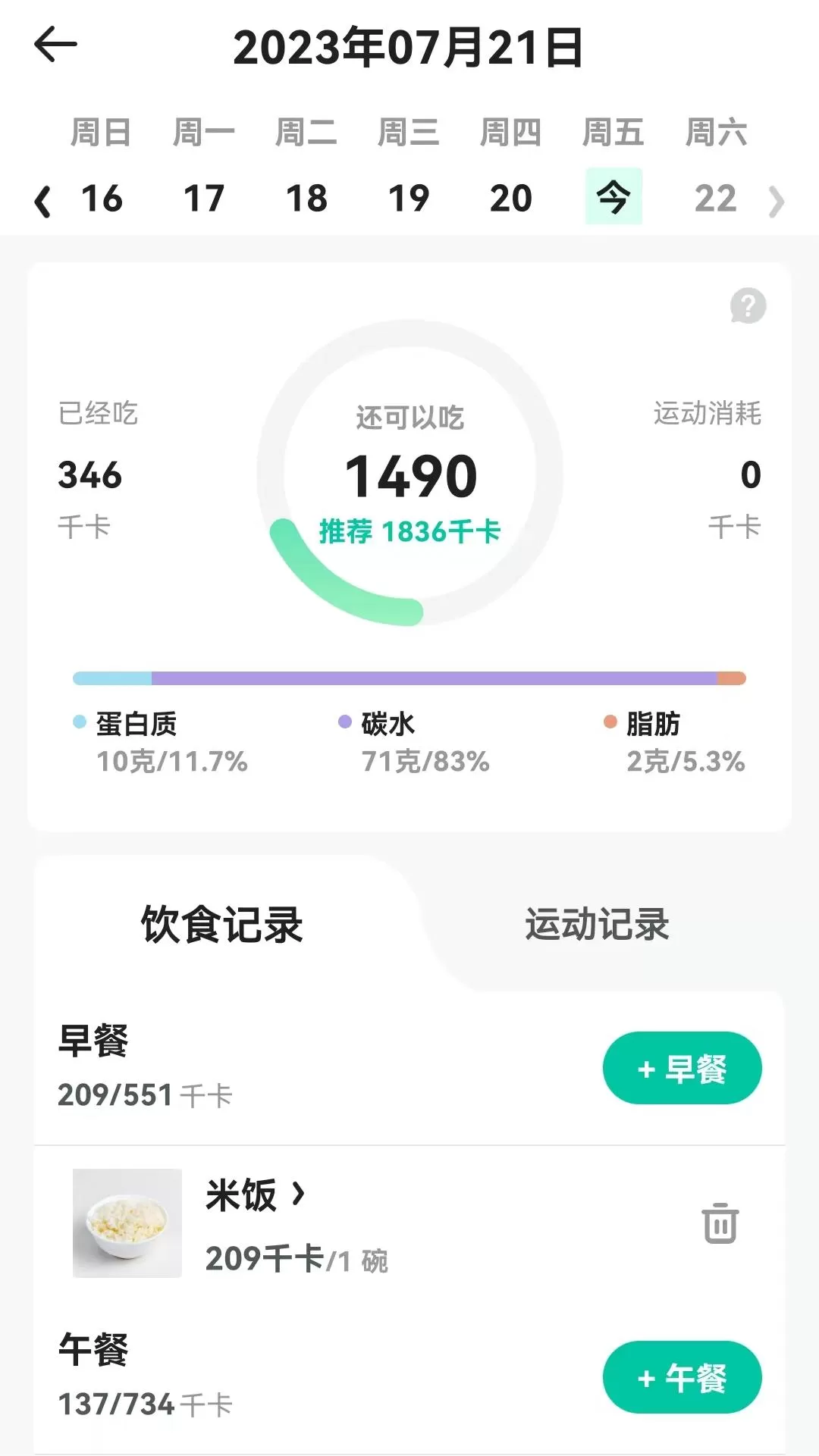Open the 米饭 food entry

click(255, 1195)
